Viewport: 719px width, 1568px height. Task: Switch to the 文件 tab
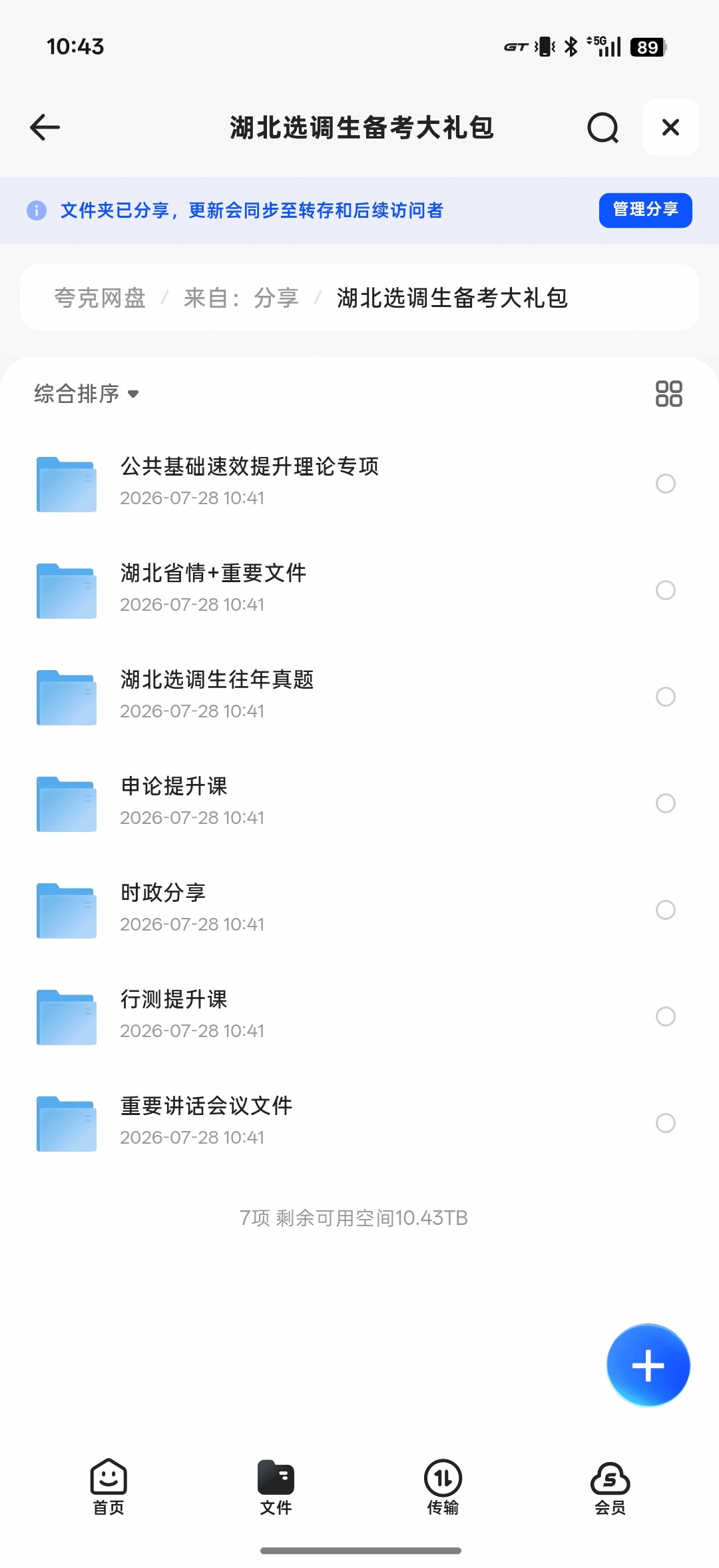point(276,1487)
